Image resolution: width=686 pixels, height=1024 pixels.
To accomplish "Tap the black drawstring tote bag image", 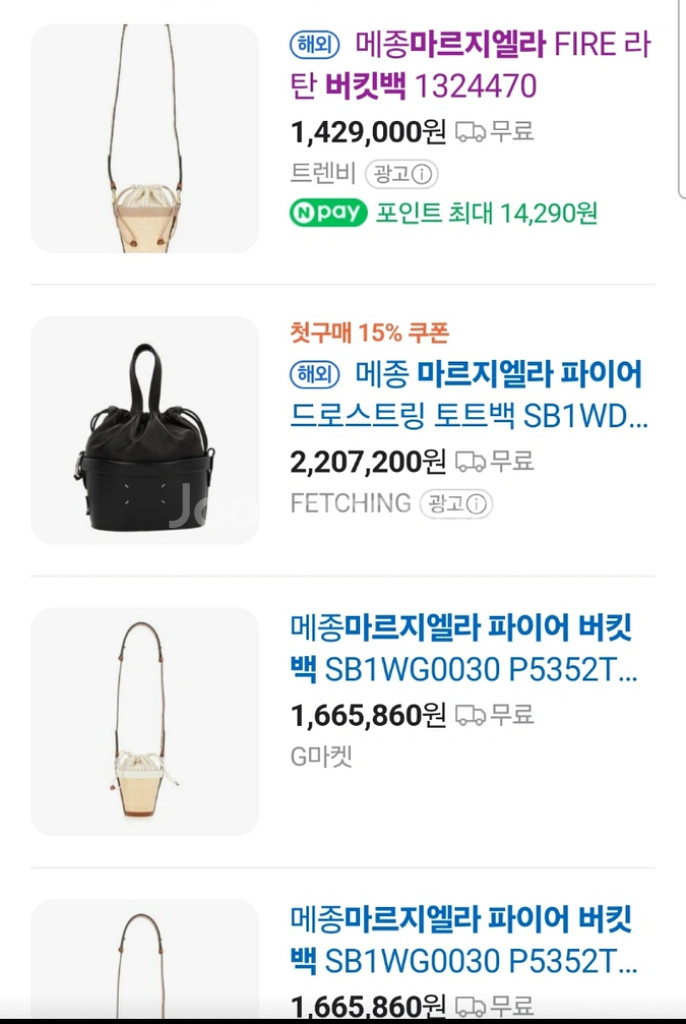I will (145, 430).
